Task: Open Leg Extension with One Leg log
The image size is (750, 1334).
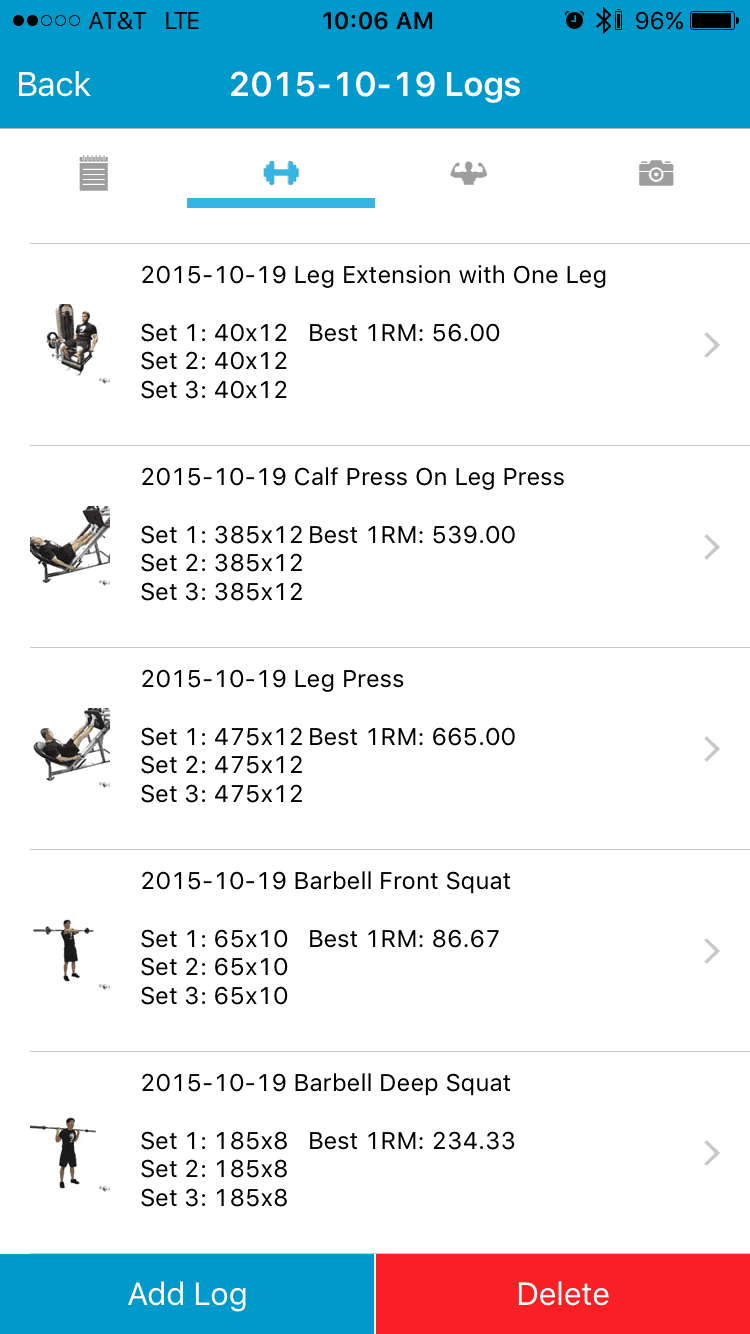Action: click(x=375, y=345)
